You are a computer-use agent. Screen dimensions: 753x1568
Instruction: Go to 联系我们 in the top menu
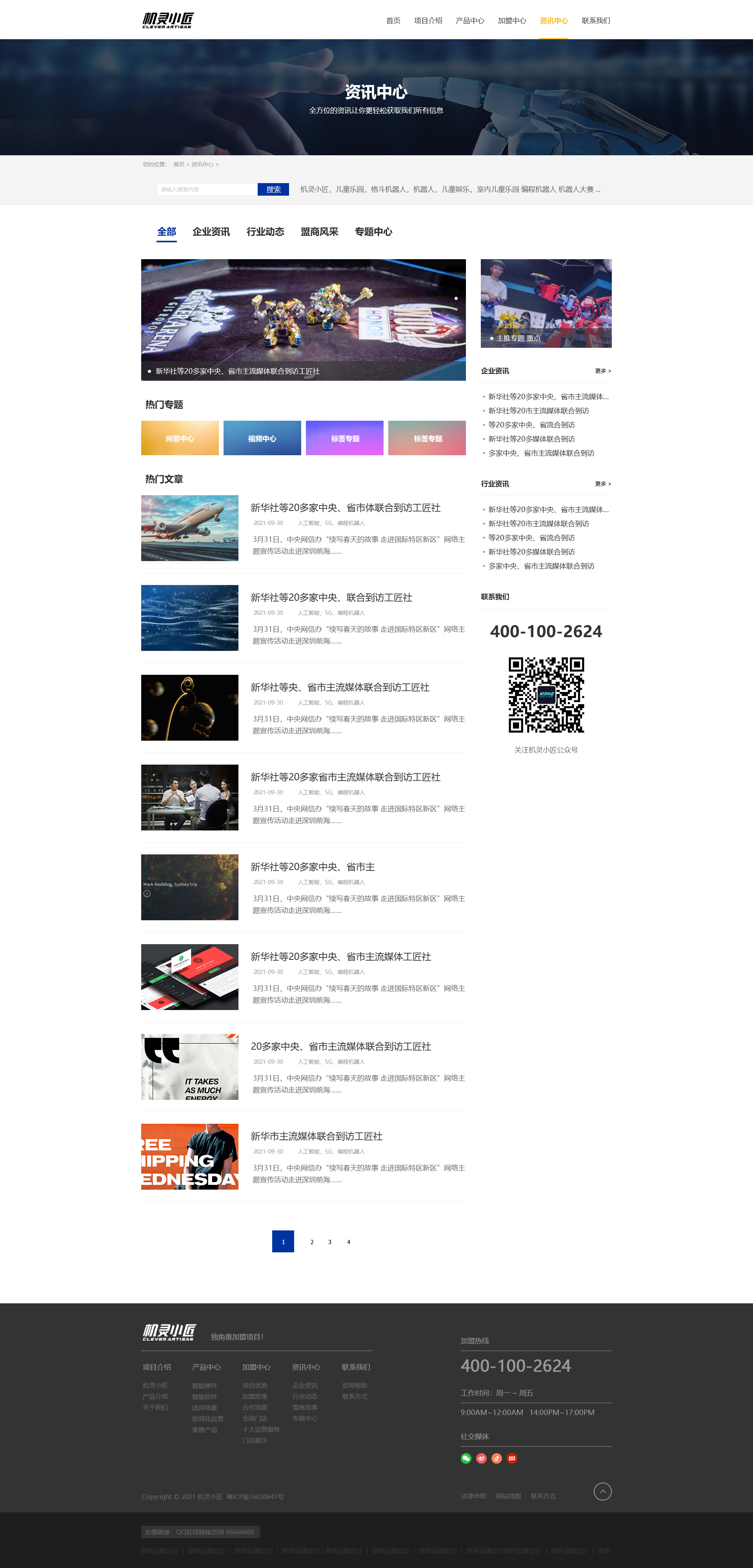coord(595,21)
